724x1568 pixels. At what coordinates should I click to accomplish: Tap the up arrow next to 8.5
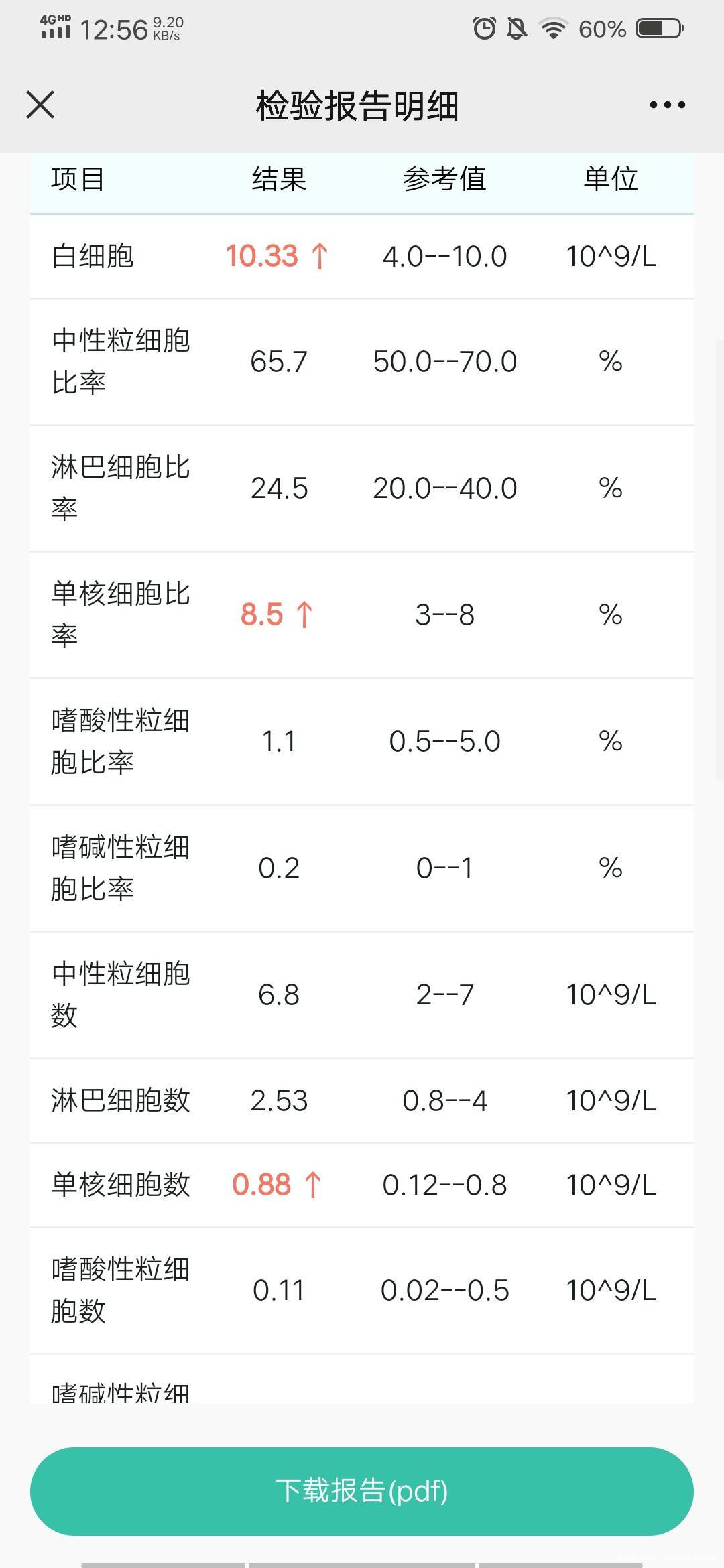point(306,616)
